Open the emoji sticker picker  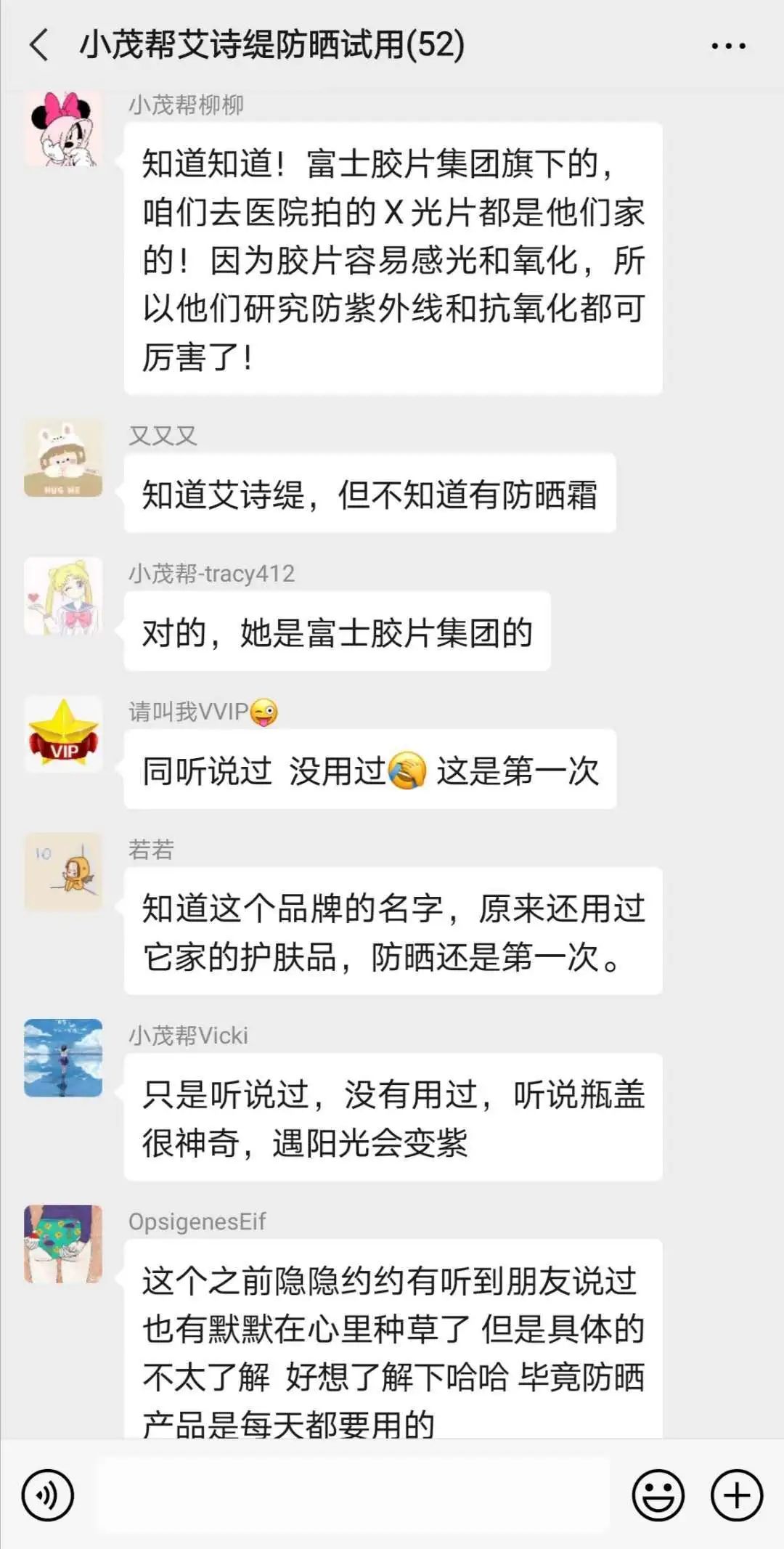658,1495
